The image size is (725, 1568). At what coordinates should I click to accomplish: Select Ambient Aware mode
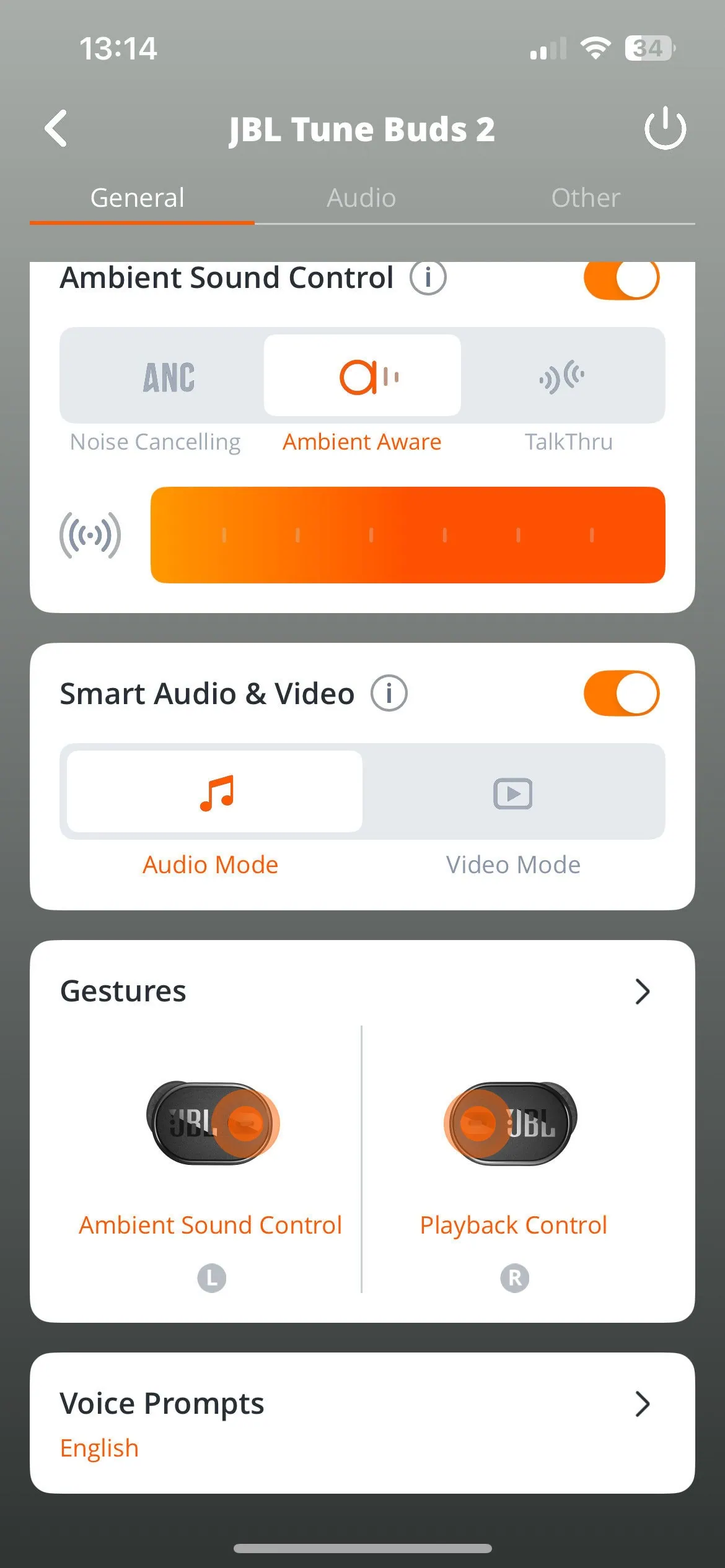pos(362,377)
